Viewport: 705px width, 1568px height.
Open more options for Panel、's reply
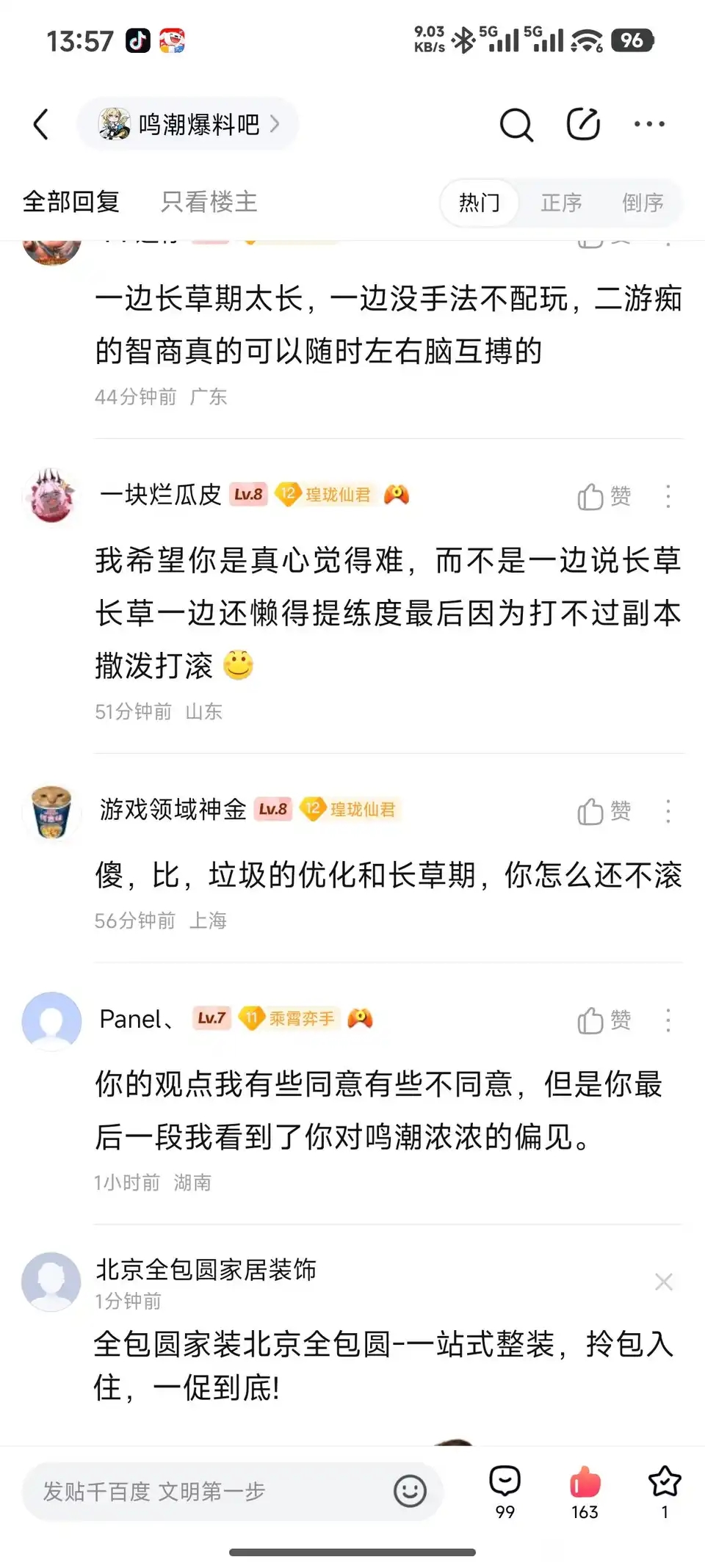coord(668,1020)
